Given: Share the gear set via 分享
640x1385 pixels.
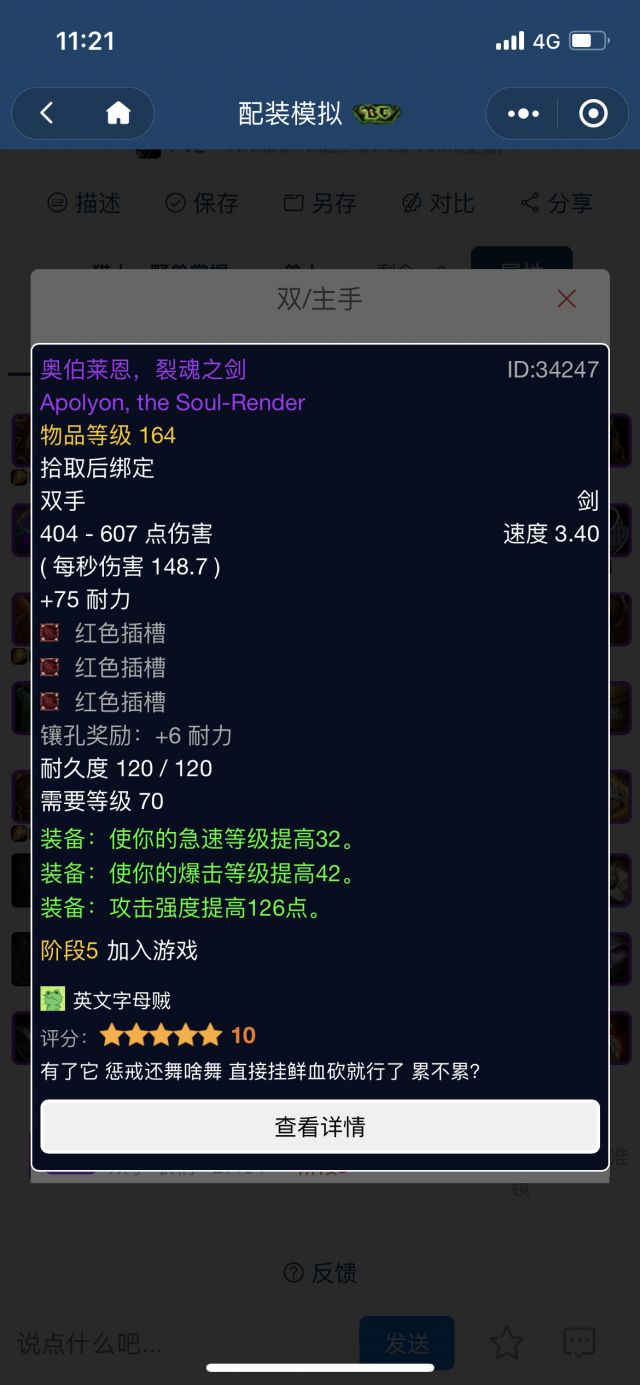Looking at the screenshot, I should point(557,203).
